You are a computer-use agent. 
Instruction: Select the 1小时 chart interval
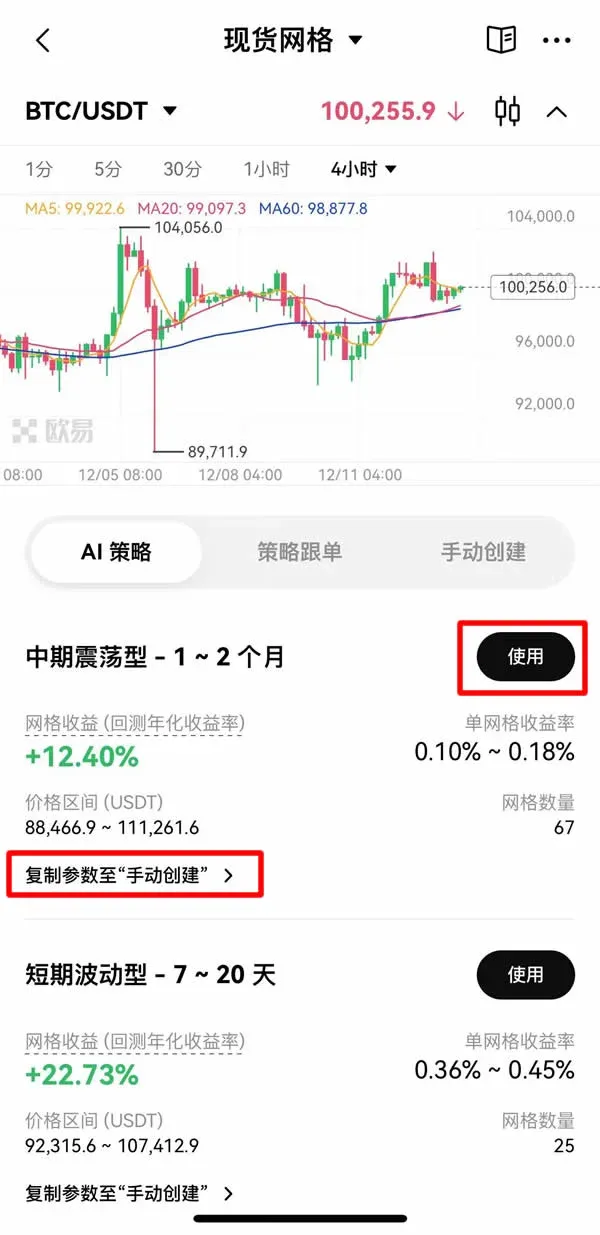pyautogui.click(x=266, y=169)
